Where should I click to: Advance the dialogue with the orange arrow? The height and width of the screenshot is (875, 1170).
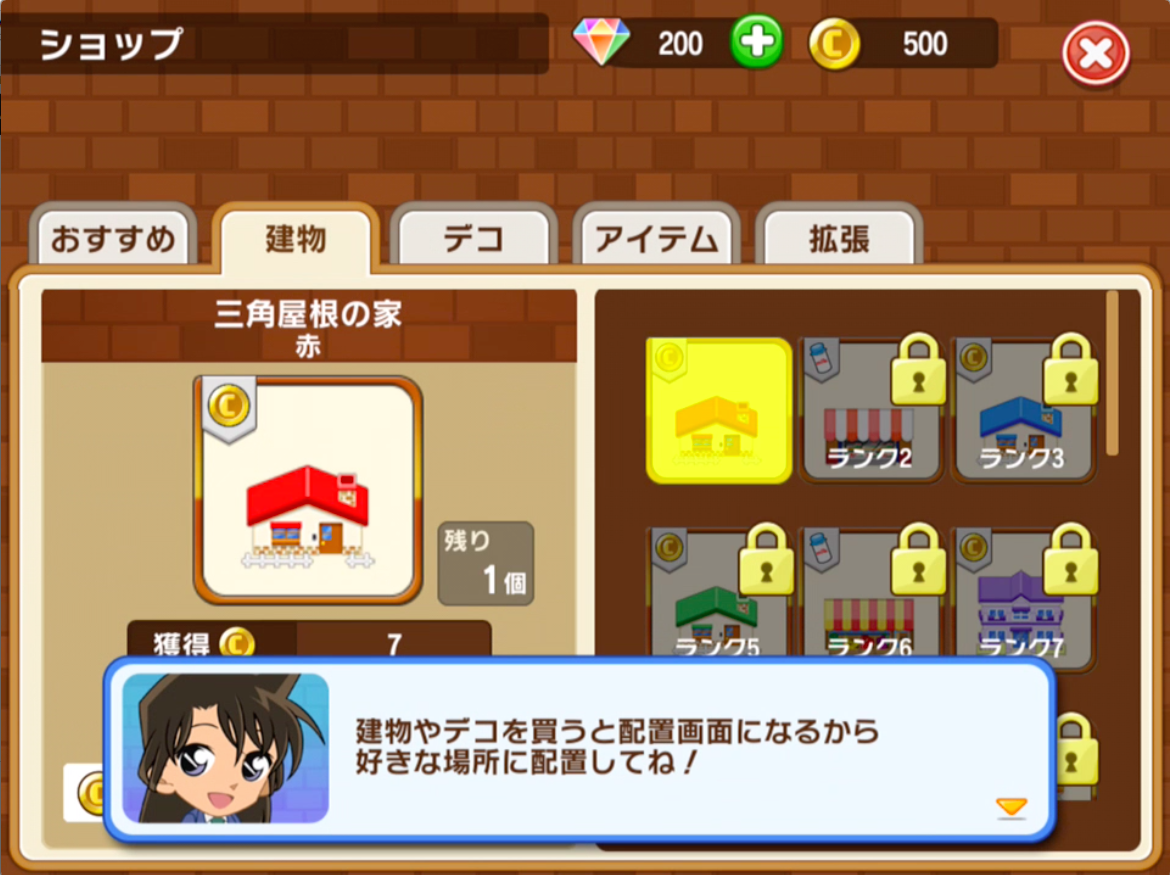pyautogui.click(x=1011, y=806)
